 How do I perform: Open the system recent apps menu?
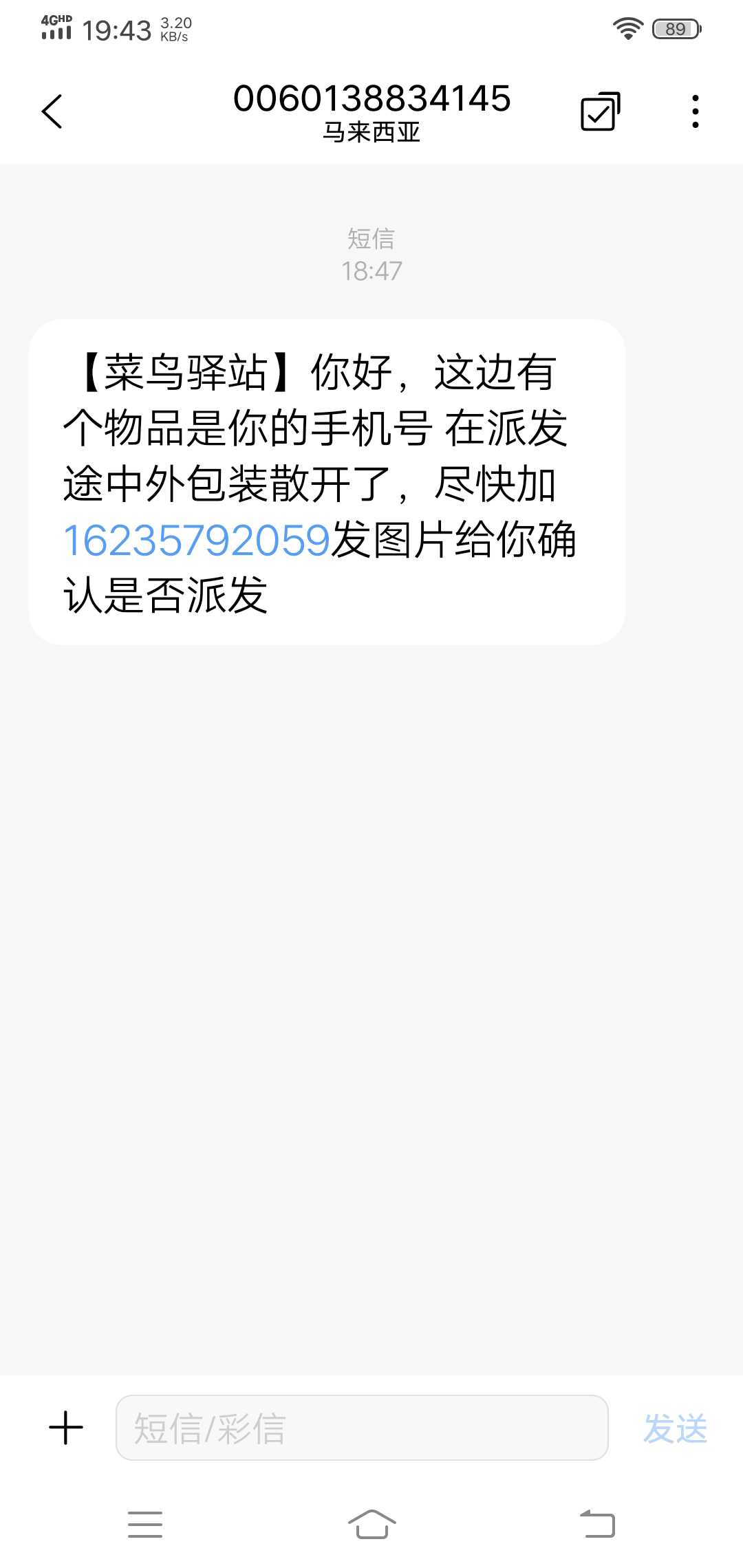click(145, 1524)
